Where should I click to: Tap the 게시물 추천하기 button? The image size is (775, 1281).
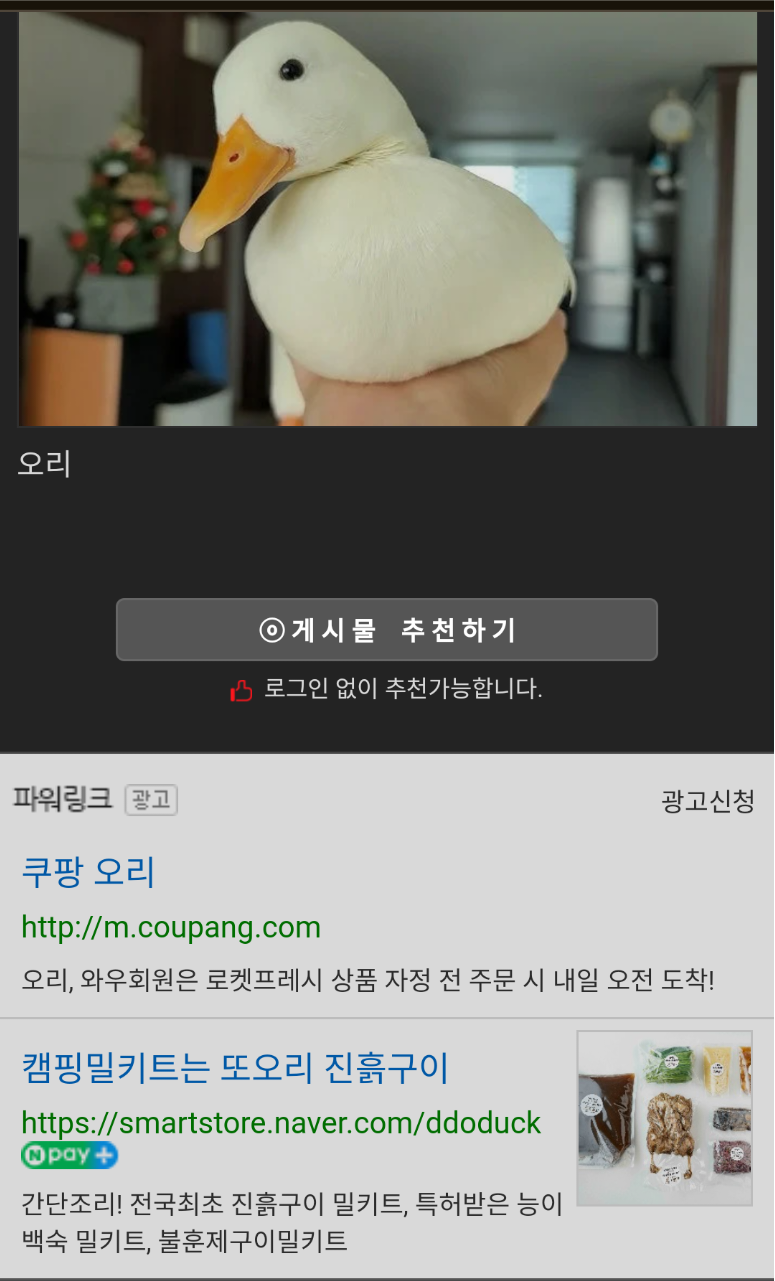[x=387, y=630]
